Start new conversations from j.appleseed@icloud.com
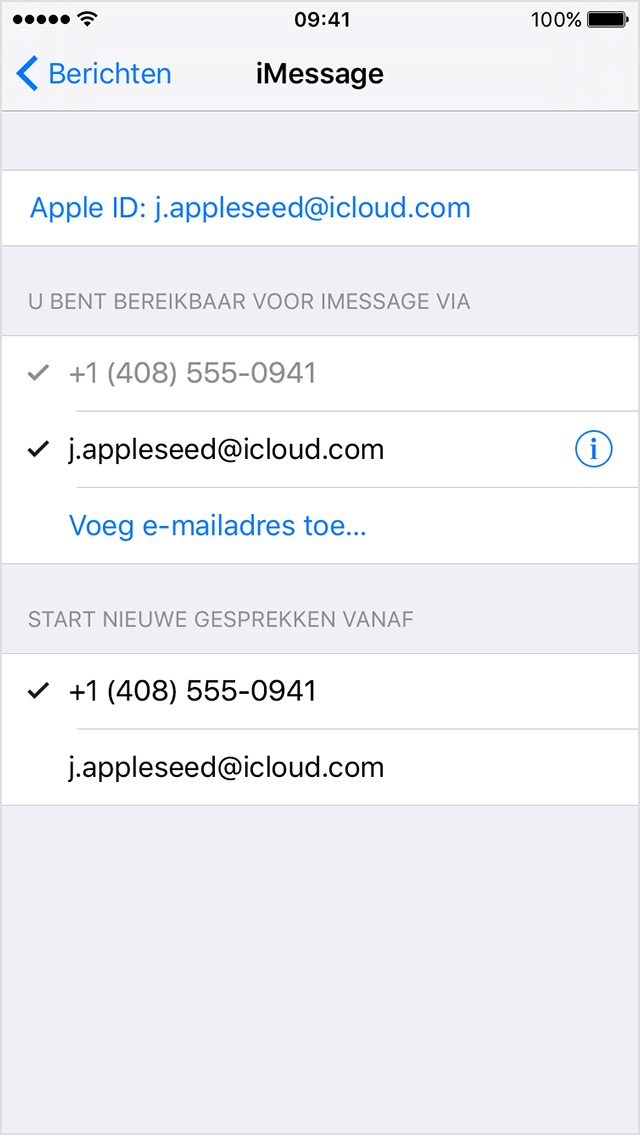The image size is (640, 1136). click(320, 767)
